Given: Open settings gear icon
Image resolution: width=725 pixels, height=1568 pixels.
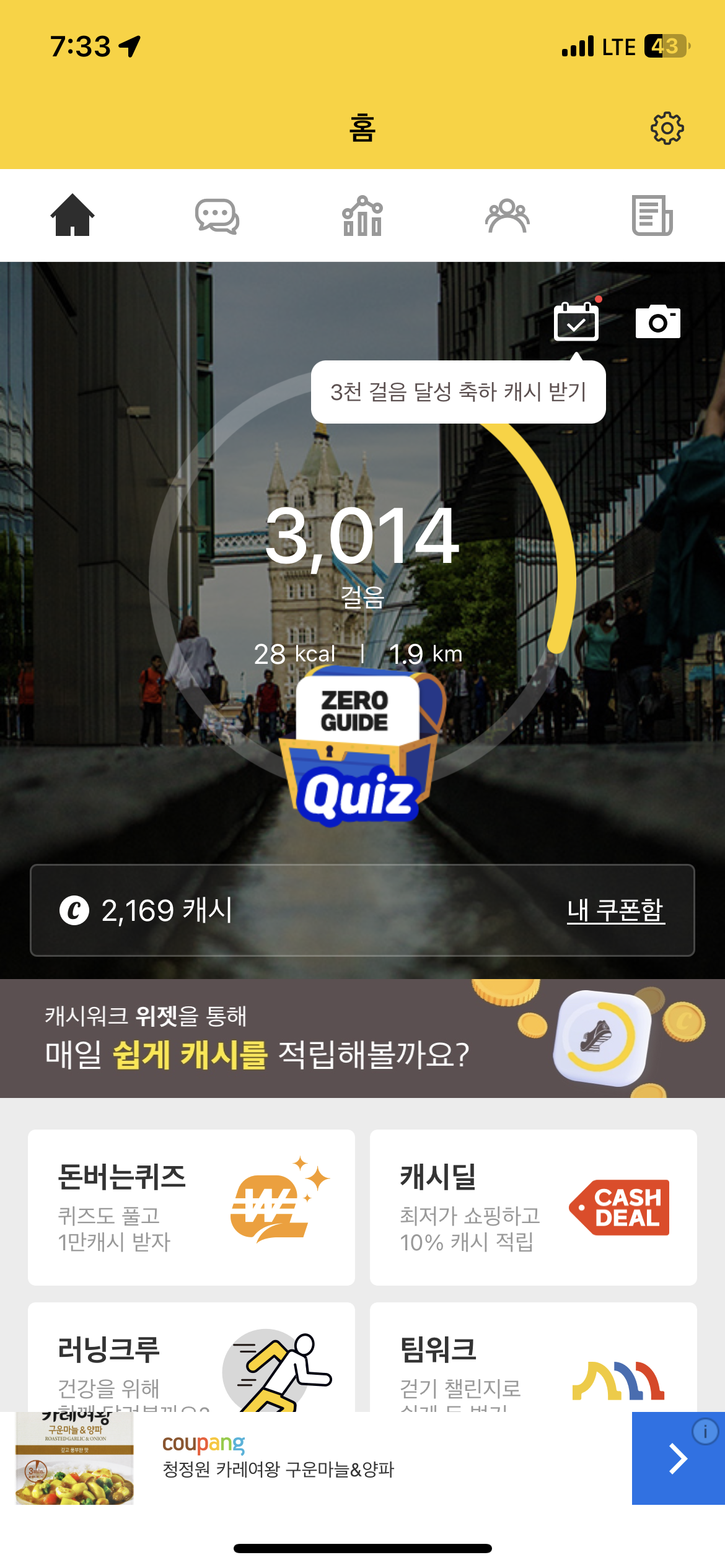Looking at the screenshot, I should pos(667,128).
